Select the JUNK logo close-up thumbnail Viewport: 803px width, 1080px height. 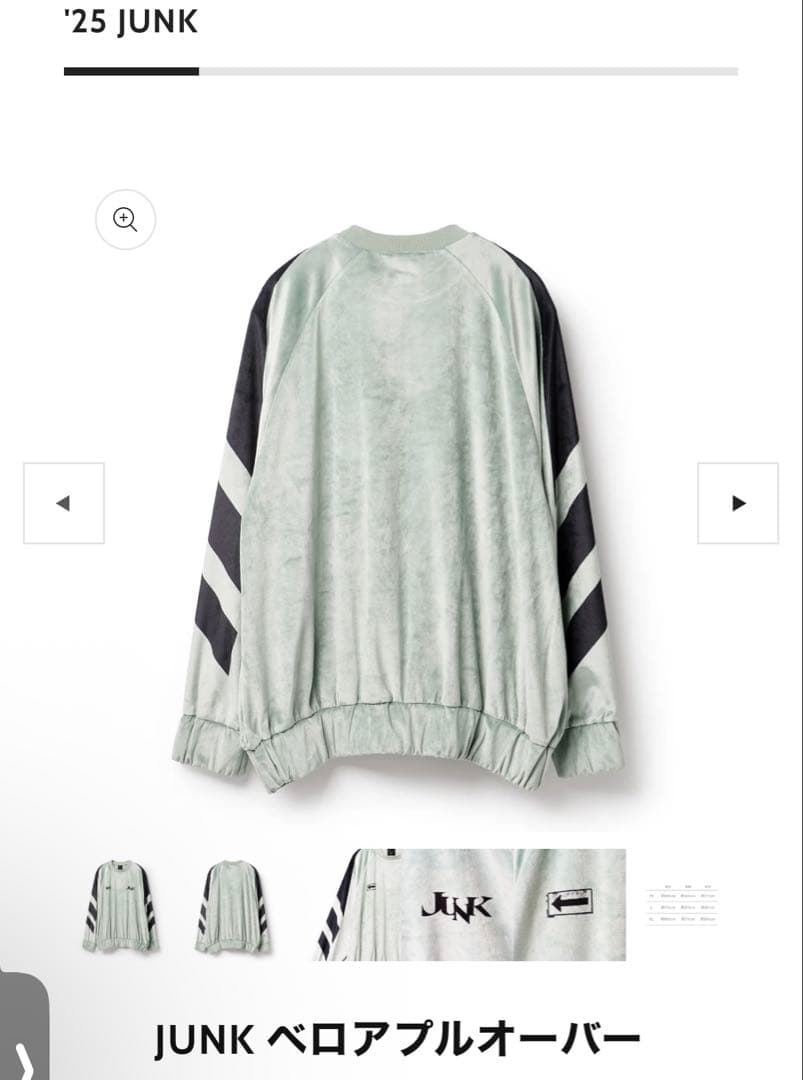click(x=470, y=905)
